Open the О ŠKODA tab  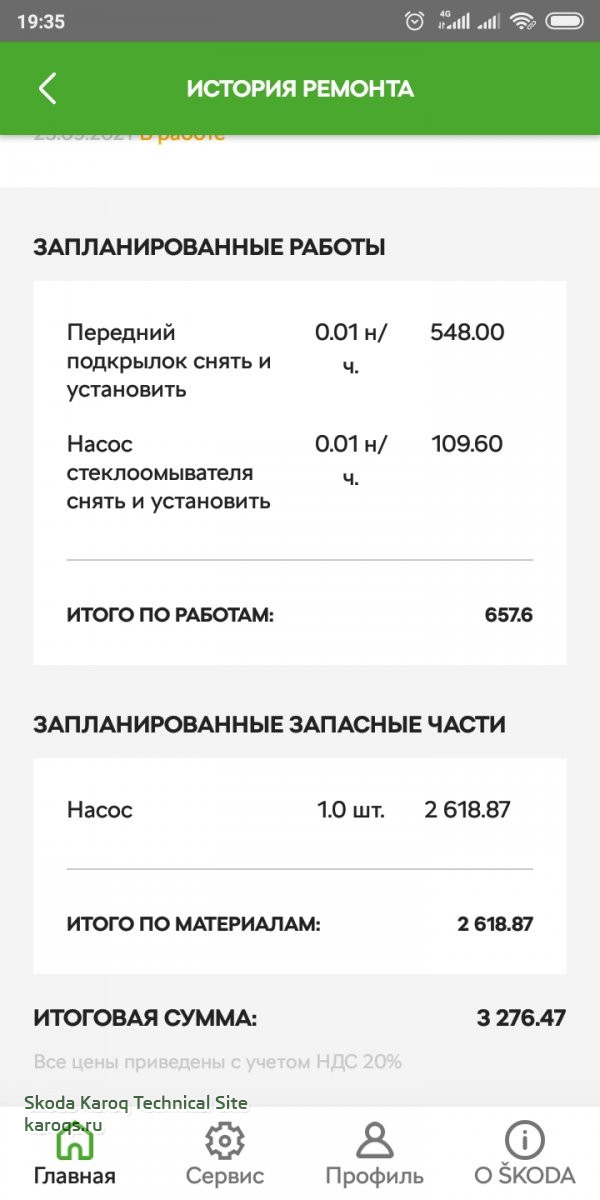coord(524,1155)
